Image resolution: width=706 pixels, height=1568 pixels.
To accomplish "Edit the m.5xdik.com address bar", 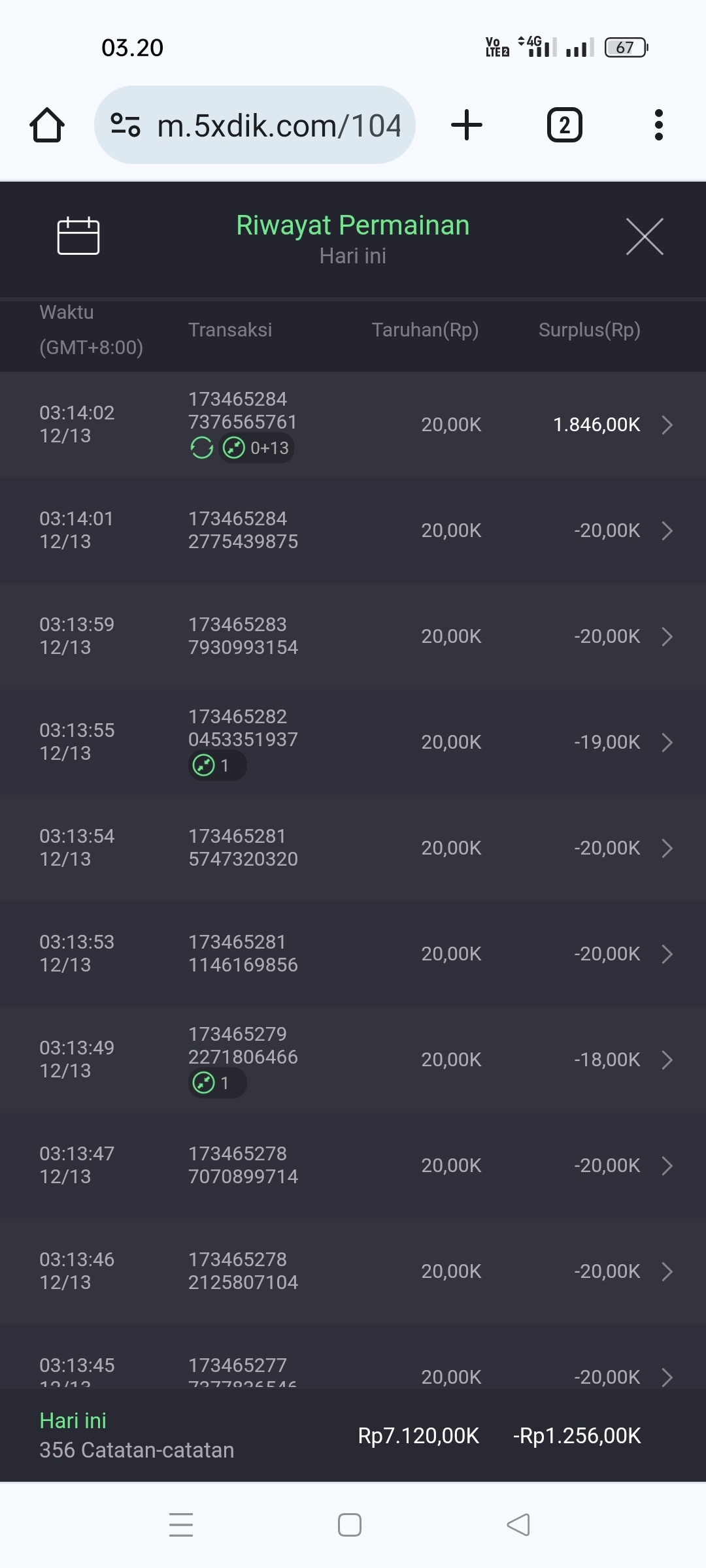I will pos(278,125).
